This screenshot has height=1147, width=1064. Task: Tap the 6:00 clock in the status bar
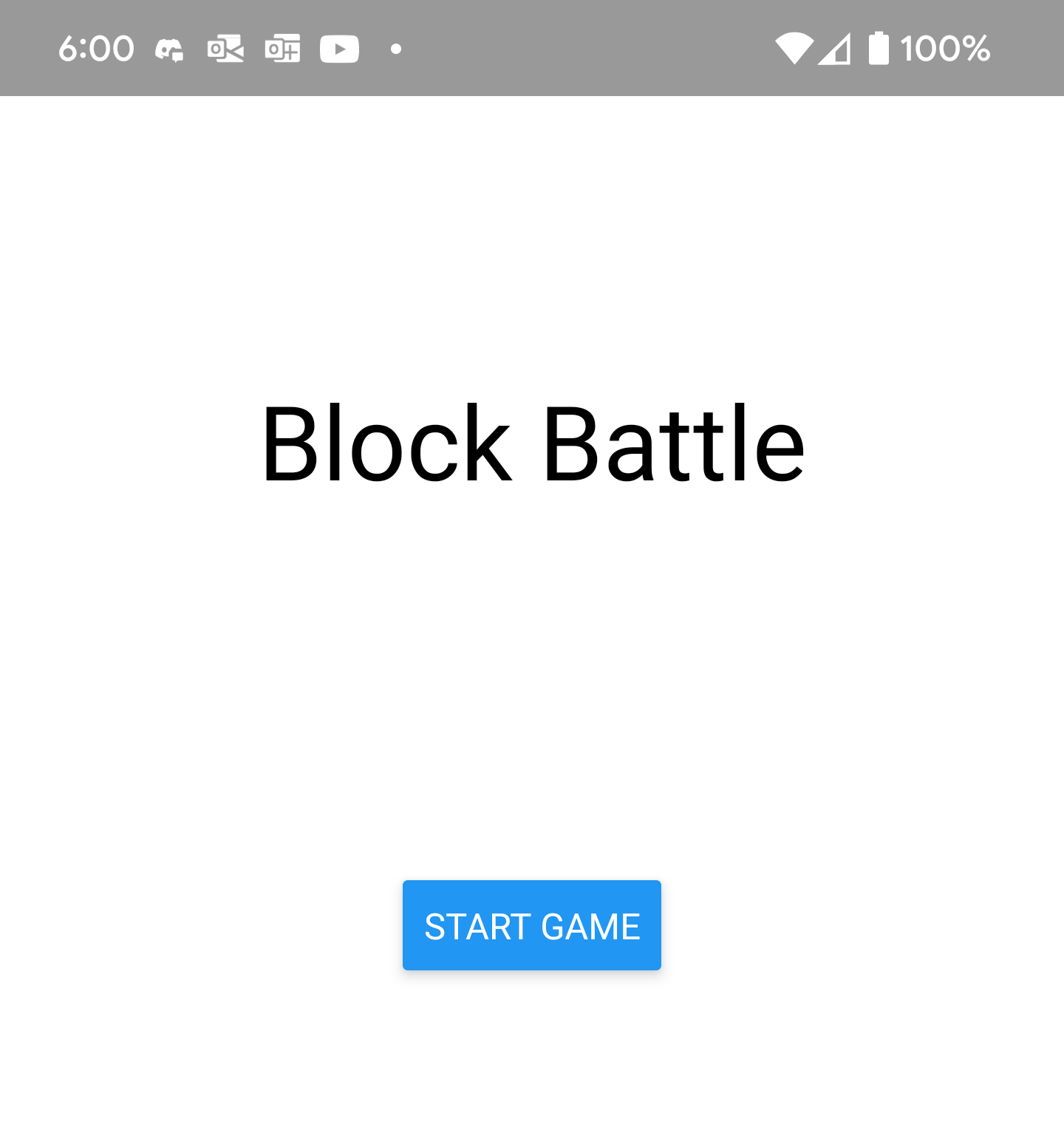[96, 48]
